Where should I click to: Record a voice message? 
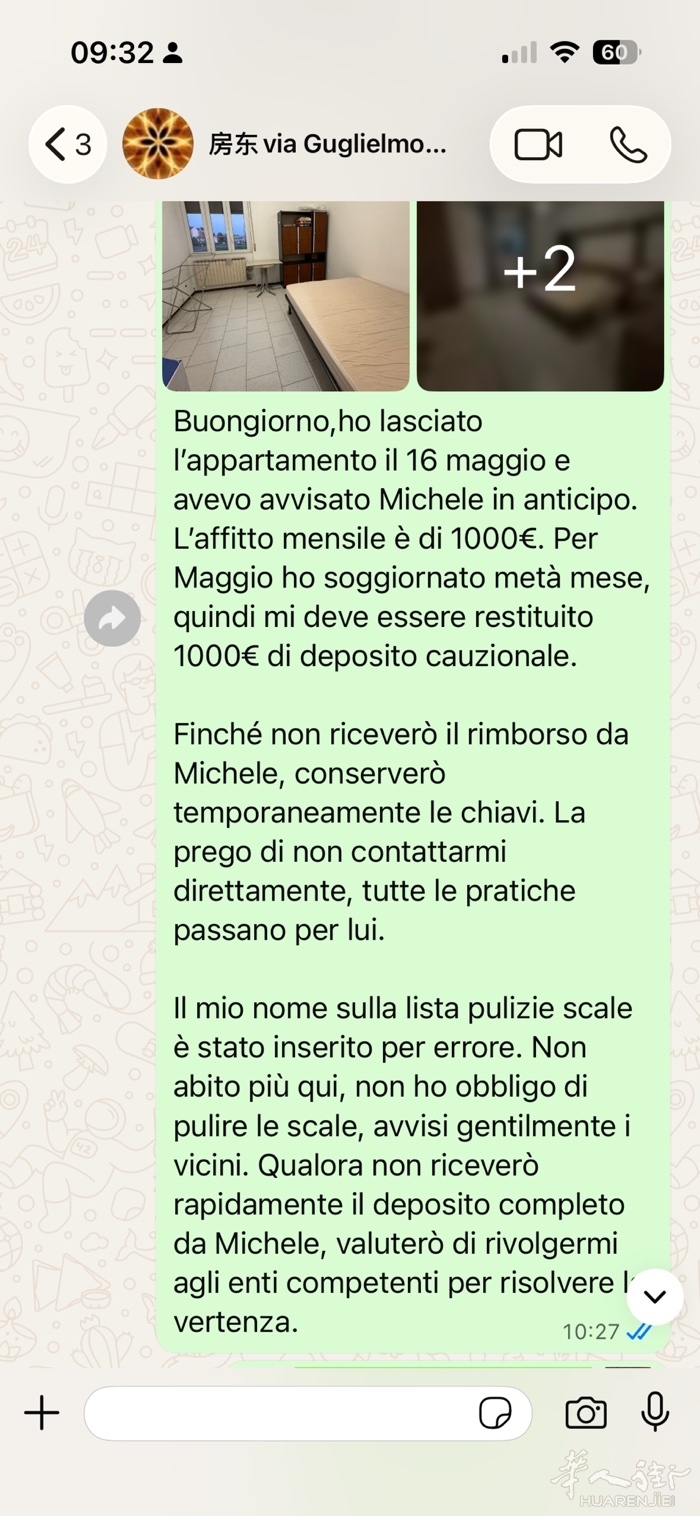pos(655,1412)
